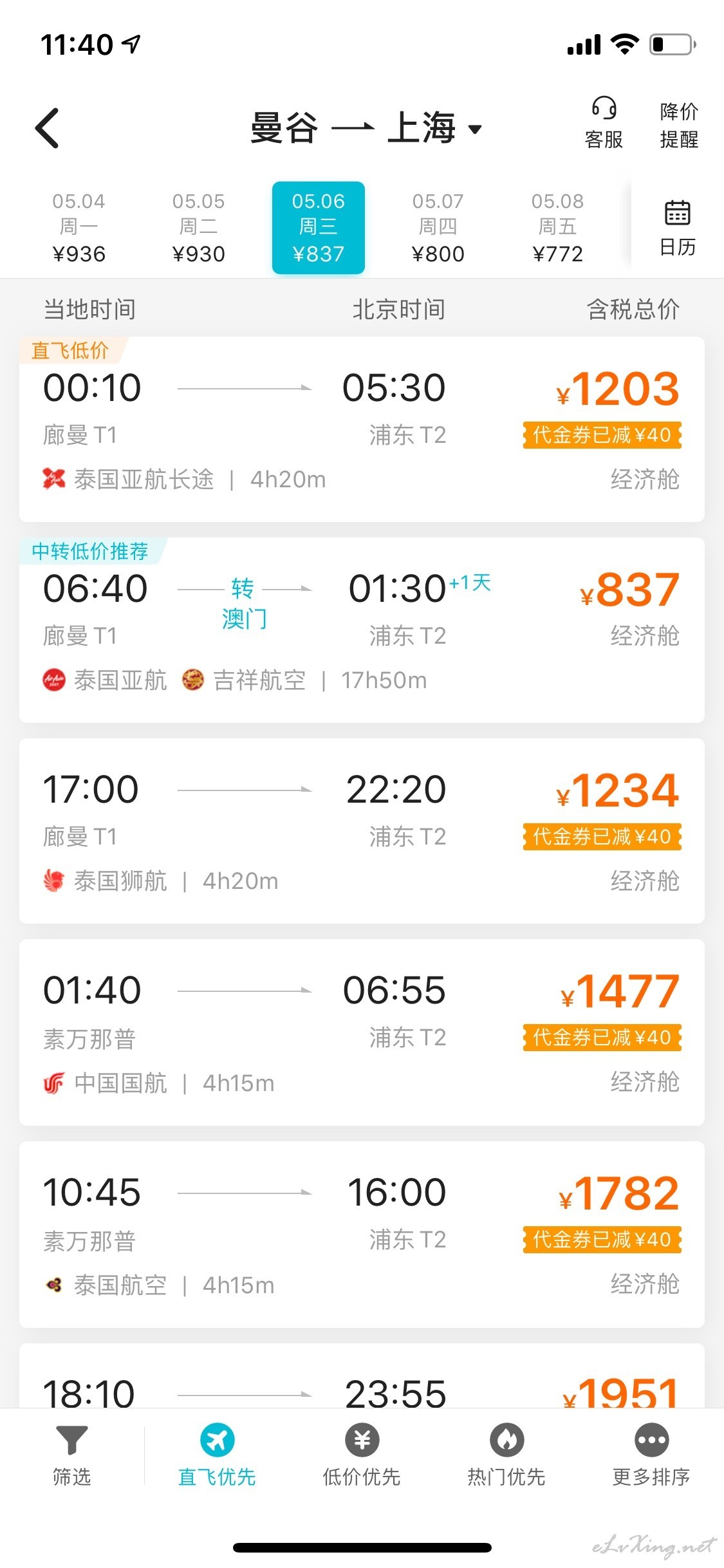Viewport: 724px width, 1568px height.
Task: Open the 日历 calendar
Action: click(x=678, y=229)
